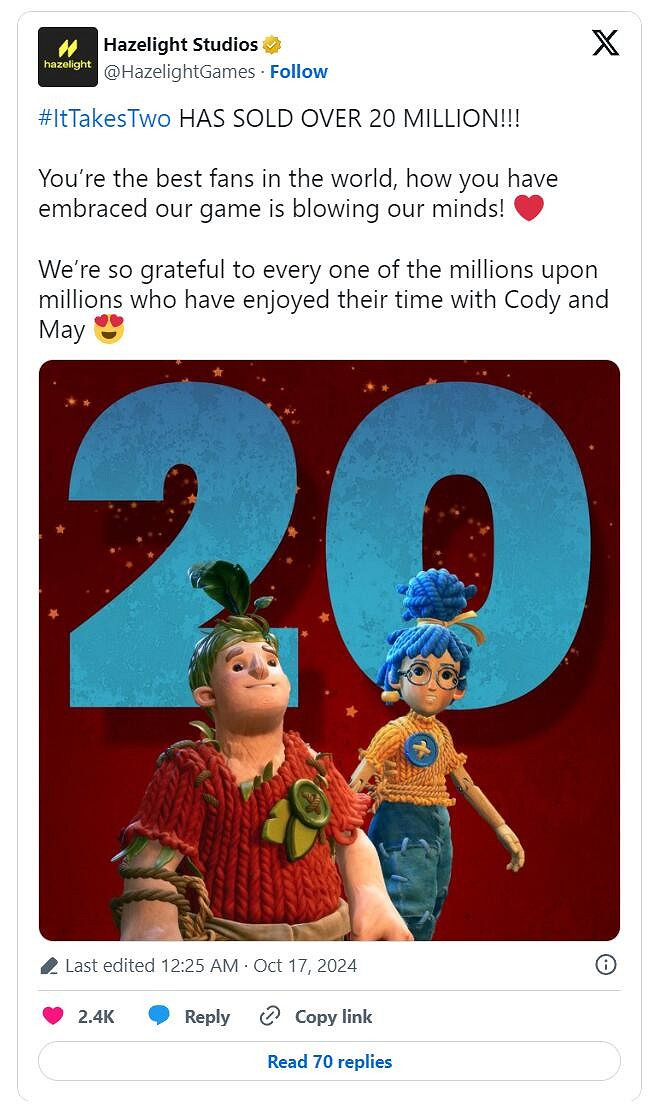Image resolution: width=660 pixels, height=1116 pixels.
Task: Open the X logo link
Action: (605, 43)
